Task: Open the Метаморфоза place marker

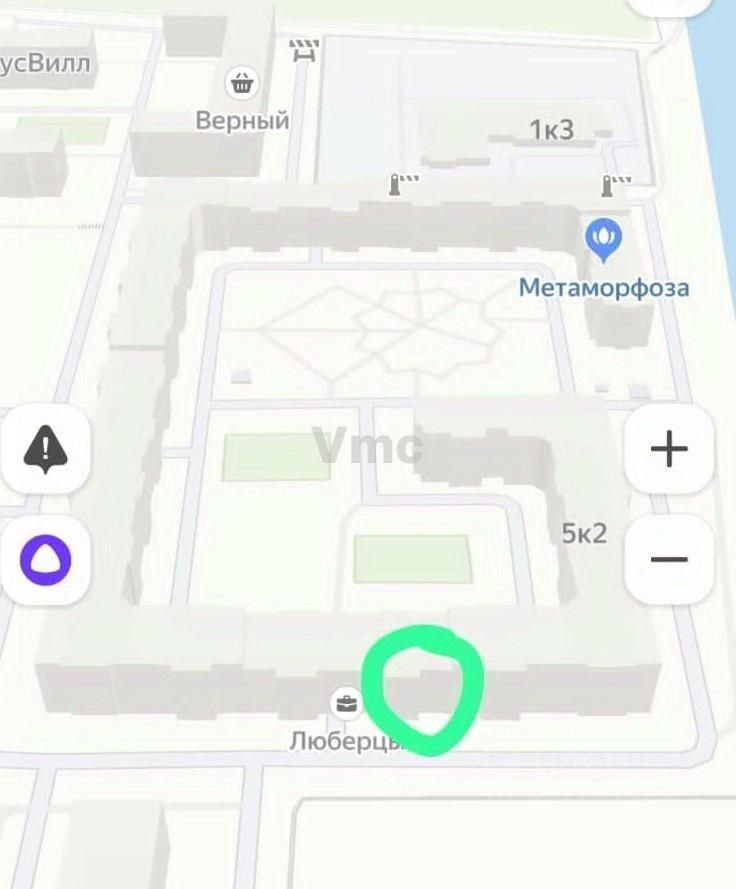Action: [x=603, y=241]
